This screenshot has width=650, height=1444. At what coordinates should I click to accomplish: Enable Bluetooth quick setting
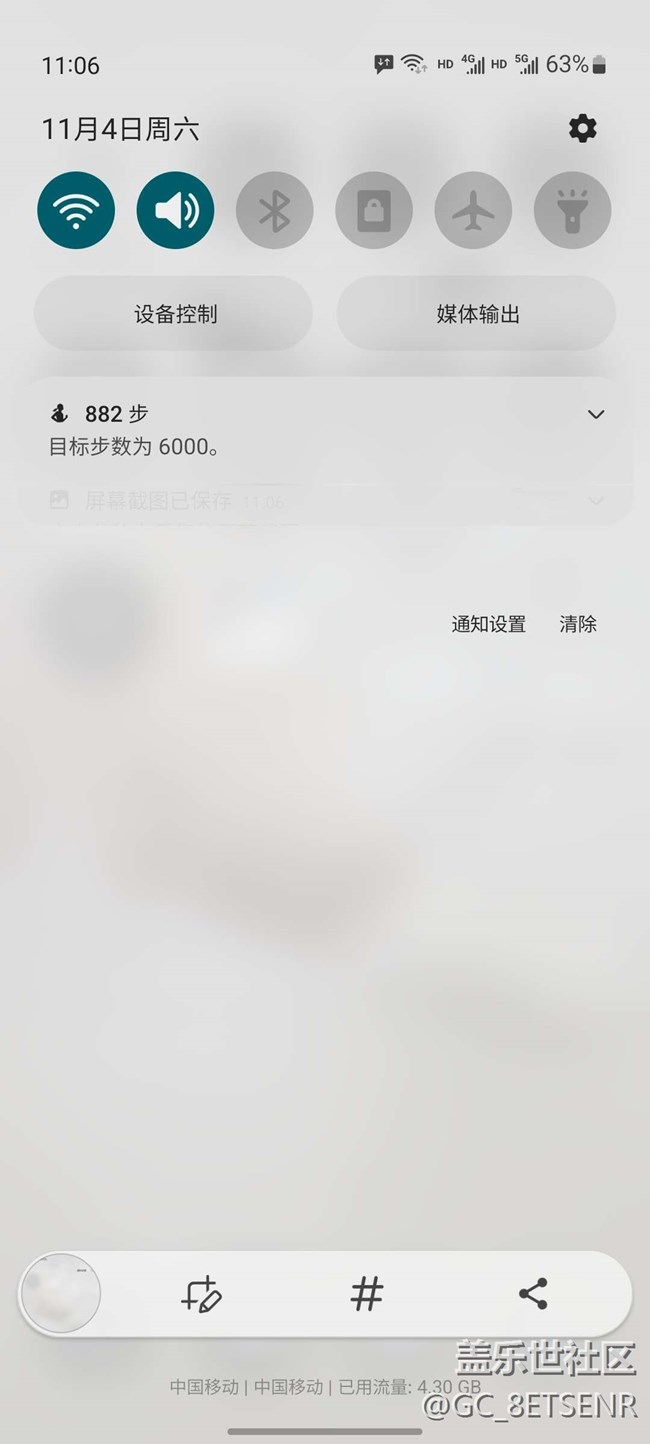pos(274,211)
